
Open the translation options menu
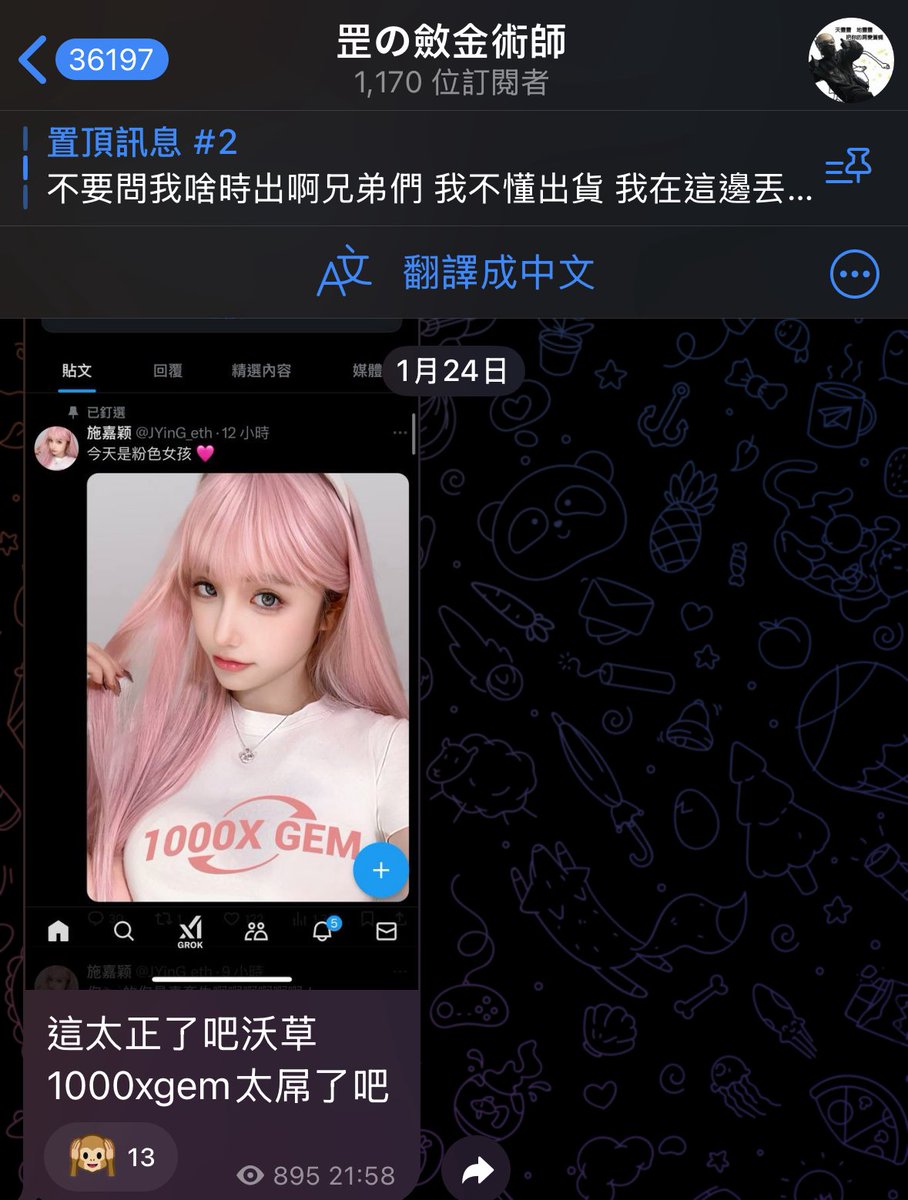[854, 273]
